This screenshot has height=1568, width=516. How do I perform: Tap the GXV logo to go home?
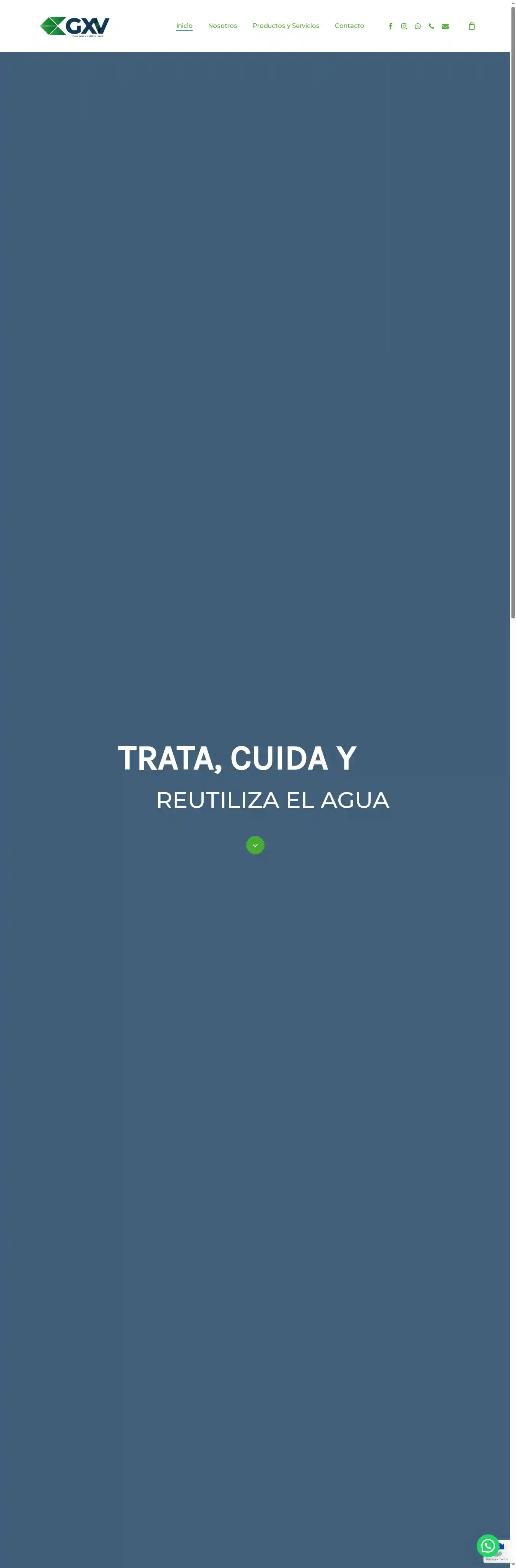(x=74, y=26)
